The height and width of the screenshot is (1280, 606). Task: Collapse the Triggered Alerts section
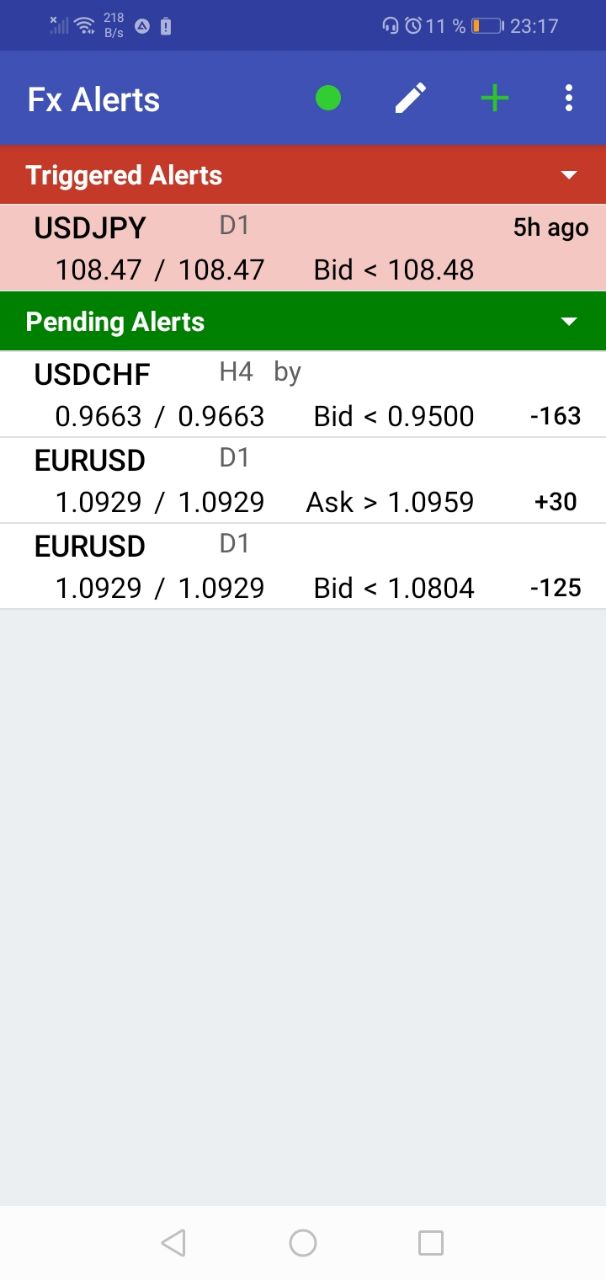coord(569,175)
